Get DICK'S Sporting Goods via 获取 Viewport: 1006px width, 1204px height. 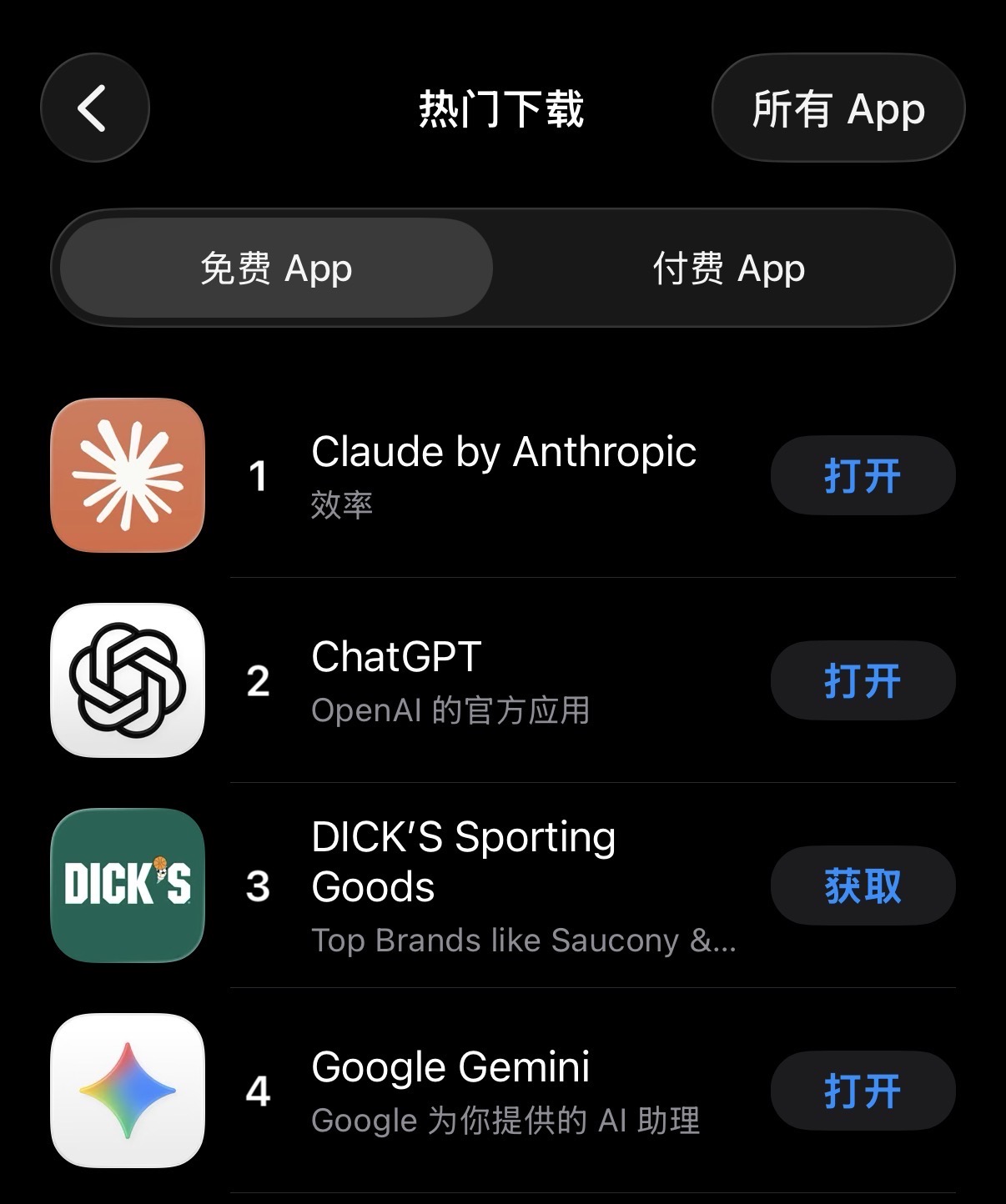(x=863, y=886)
